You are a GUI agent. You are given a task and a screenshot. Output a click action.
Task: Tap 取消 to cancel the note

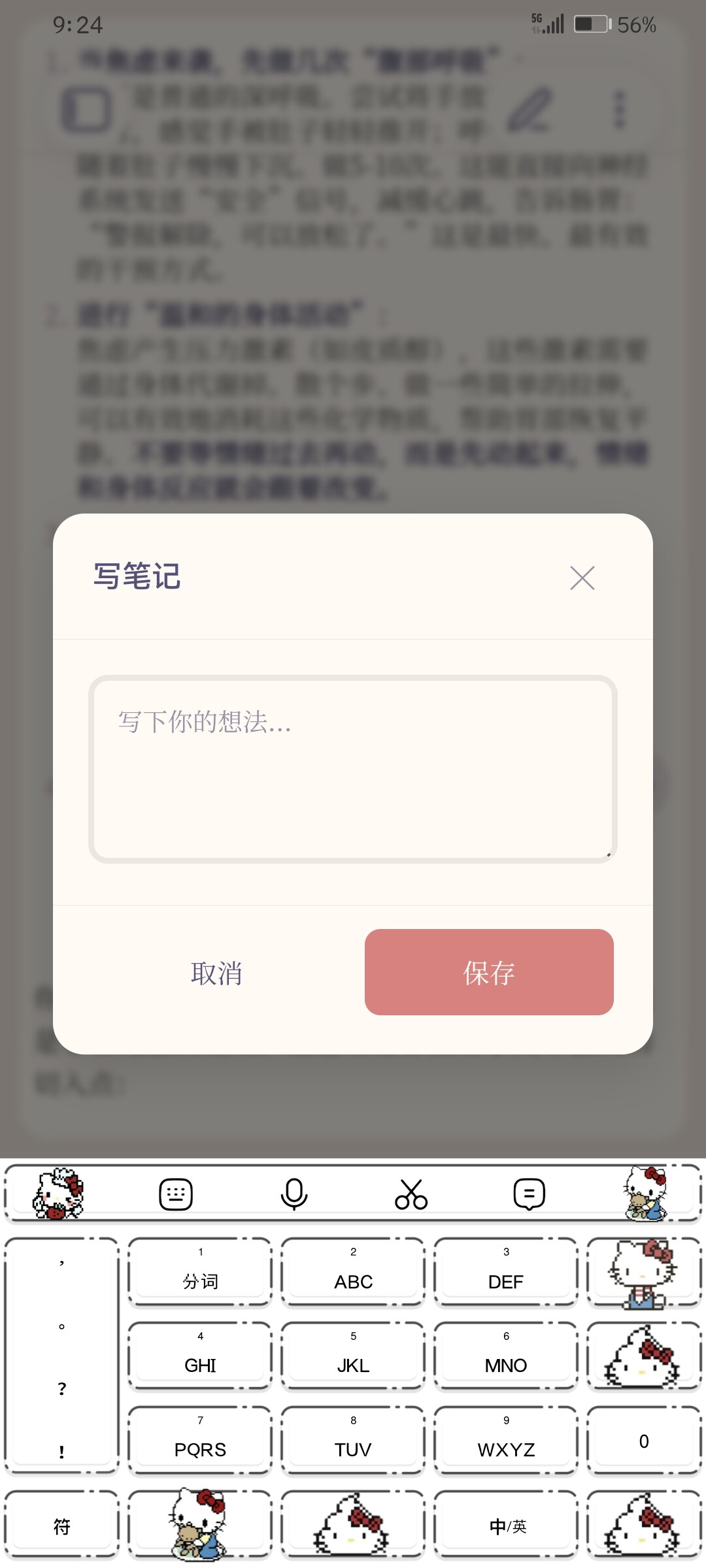(x=216, y=973)
